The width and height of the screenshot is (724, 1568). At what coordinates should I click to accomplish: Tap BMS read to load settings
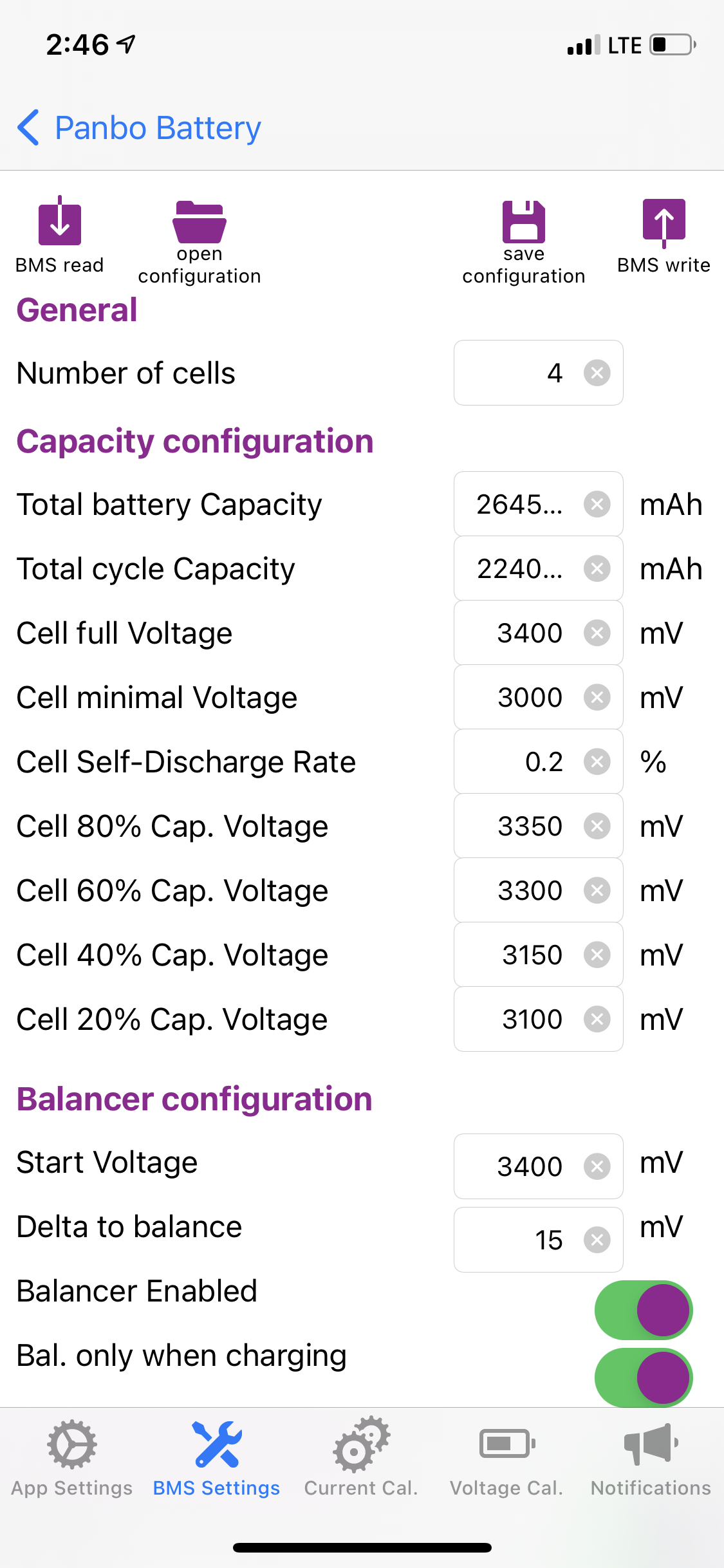(59, 236)
